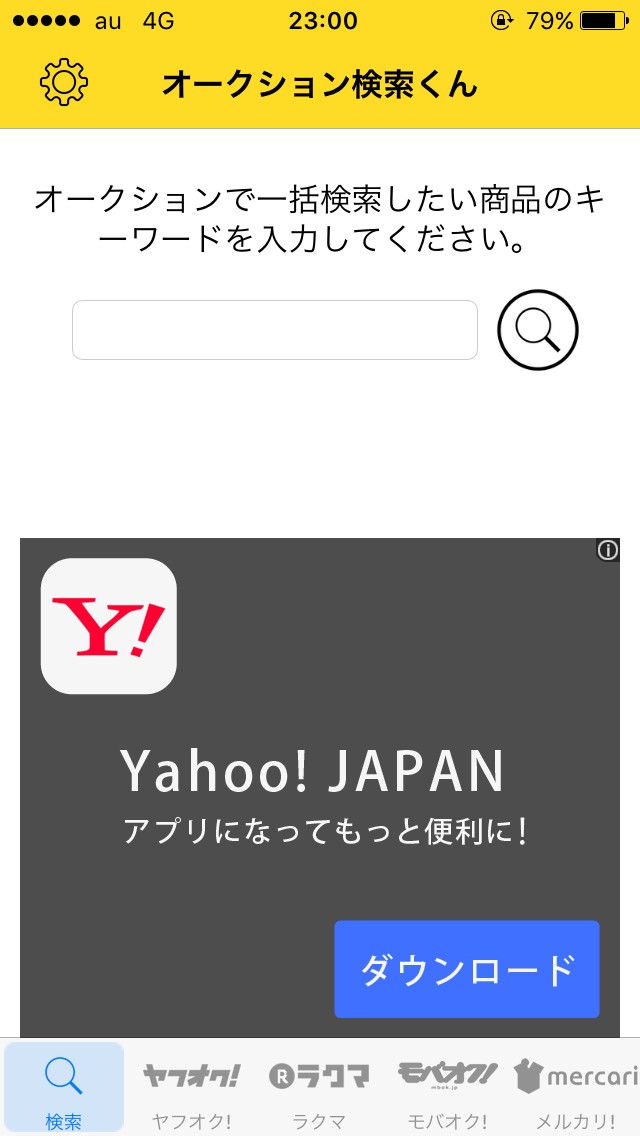Switch to the ヤフオク! tab
640x1136 pixels.
tap(191, 1088)
